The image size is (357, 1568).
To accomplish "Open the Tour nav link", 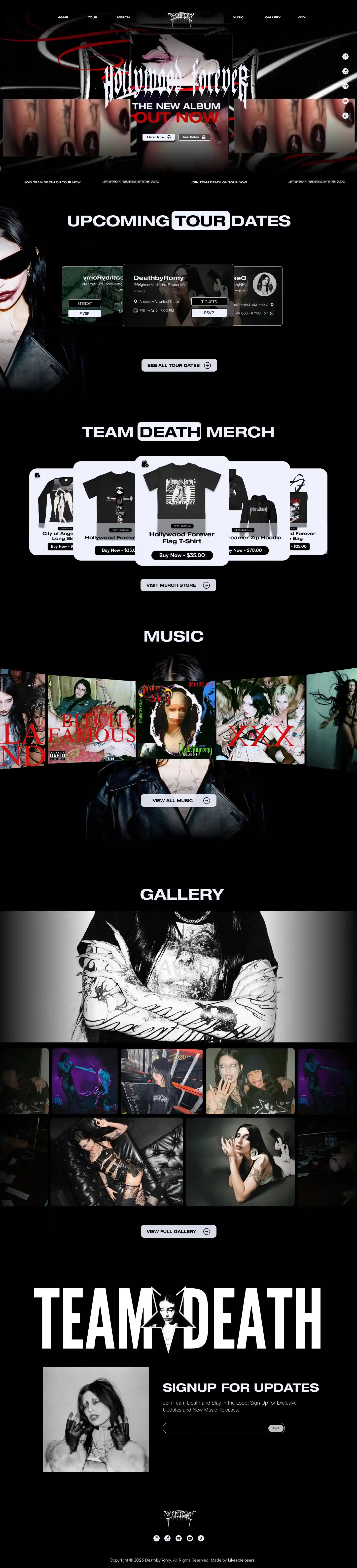I will (92, 18).
